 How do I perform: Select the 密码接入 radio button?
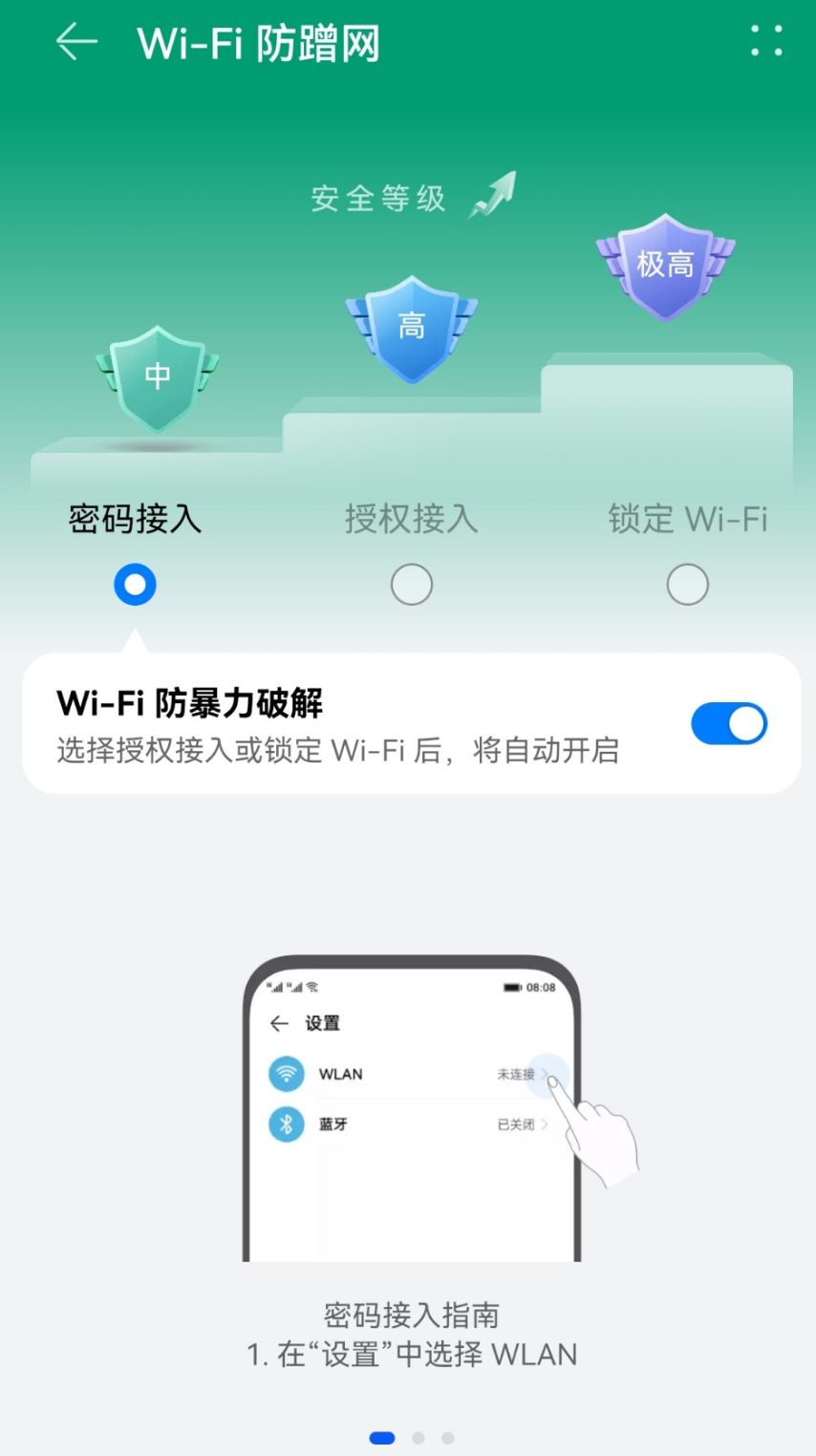(135, 584)
